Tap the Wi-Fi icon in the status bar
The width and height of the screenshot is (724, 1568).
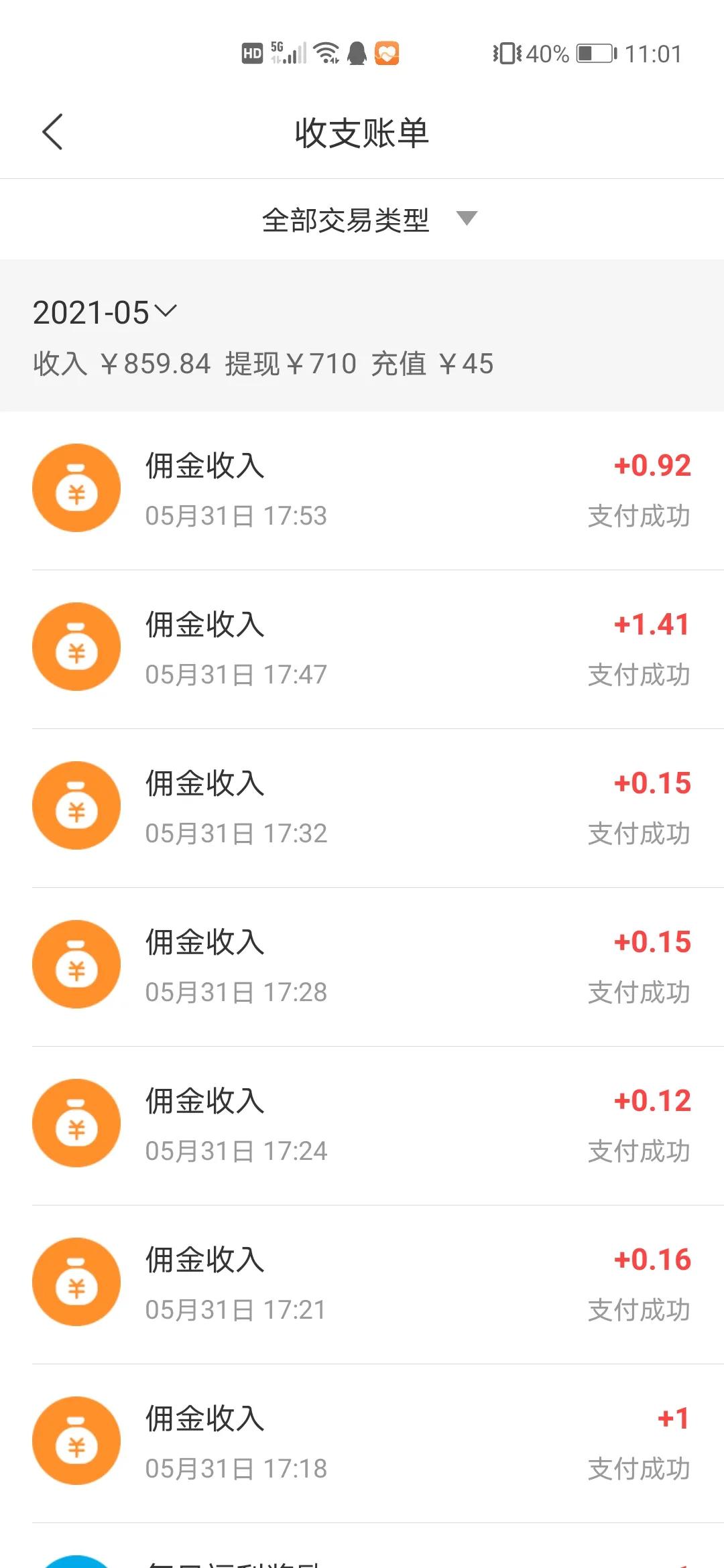pyautogui.click(x=326, y=53)
